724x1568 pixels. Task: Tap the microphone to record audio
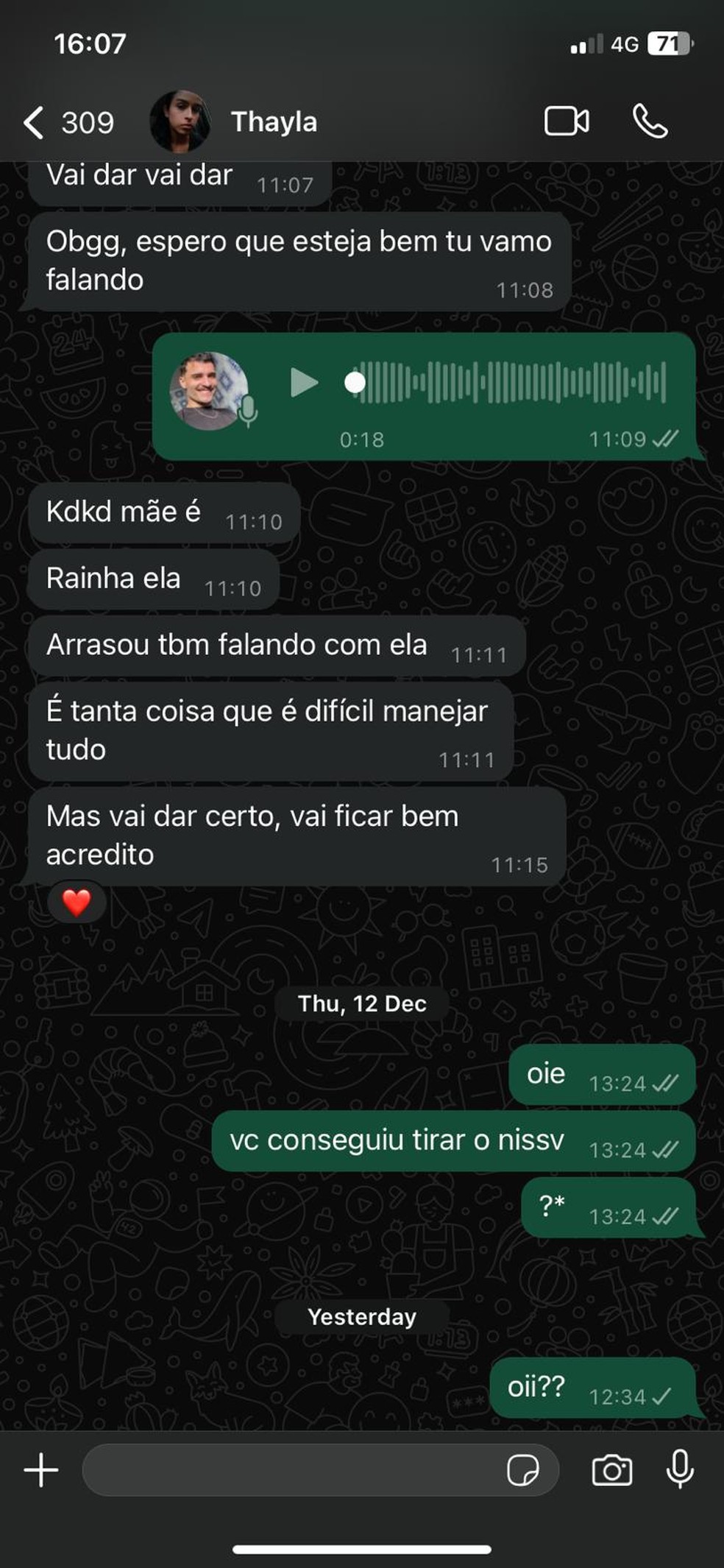pyautogui.click(x=680, y=1470)
